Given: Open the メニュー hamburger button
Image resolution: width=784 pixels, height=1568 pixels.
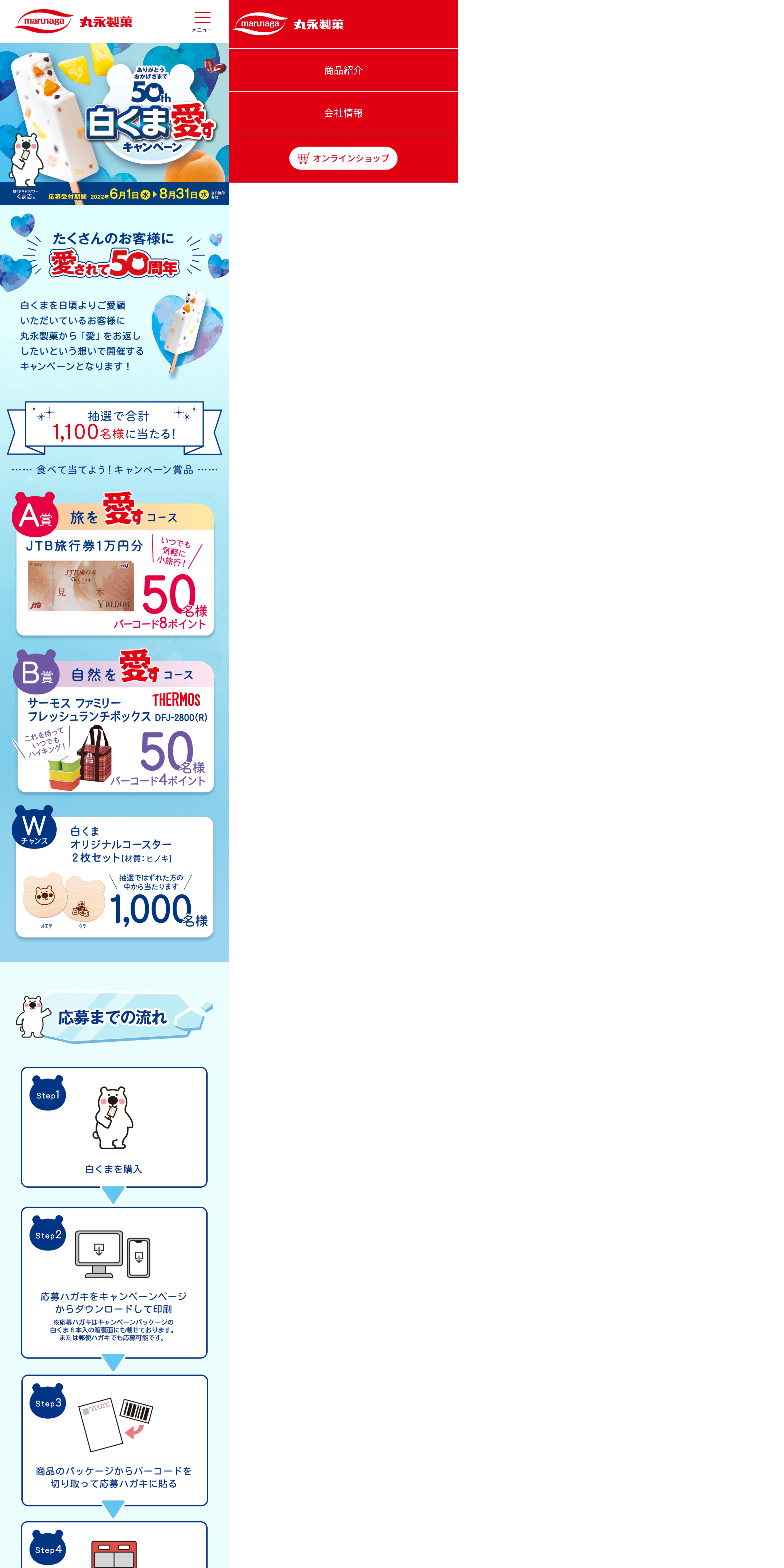Looking at the screenshot, I should (202, 21).
